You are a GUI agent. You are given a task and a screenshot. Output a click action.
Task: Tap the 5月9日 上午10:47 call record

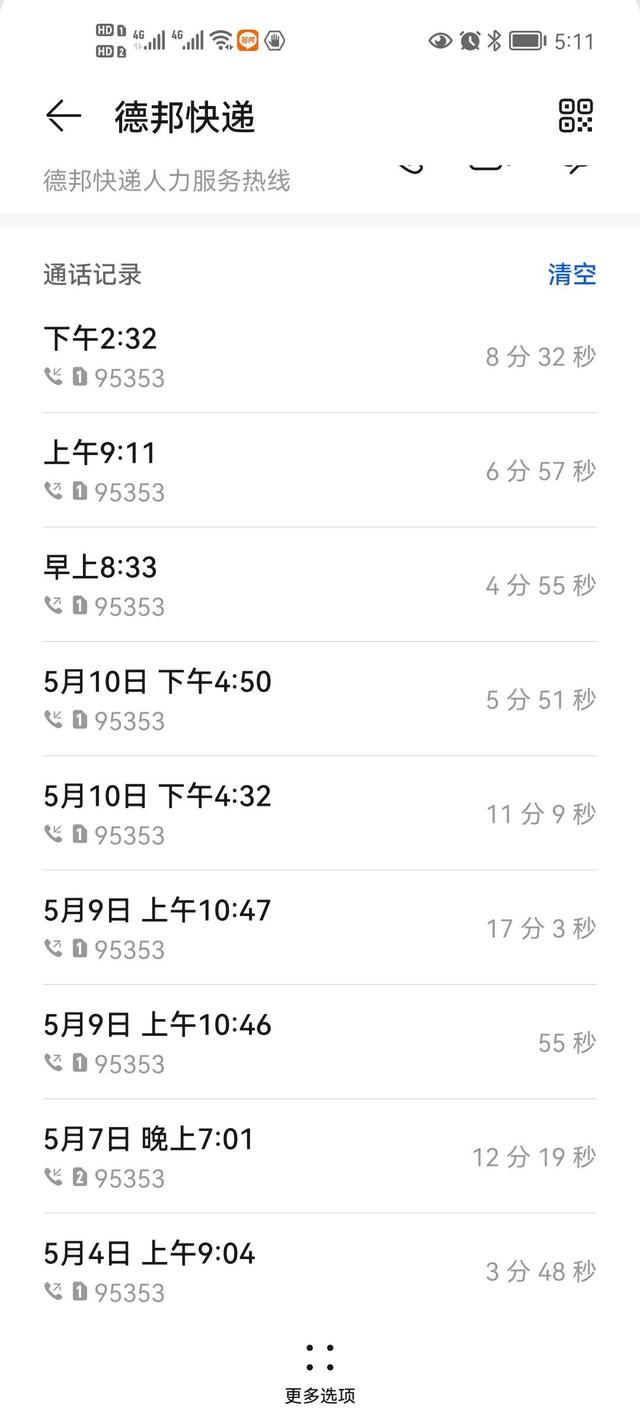tap(320, 927)
